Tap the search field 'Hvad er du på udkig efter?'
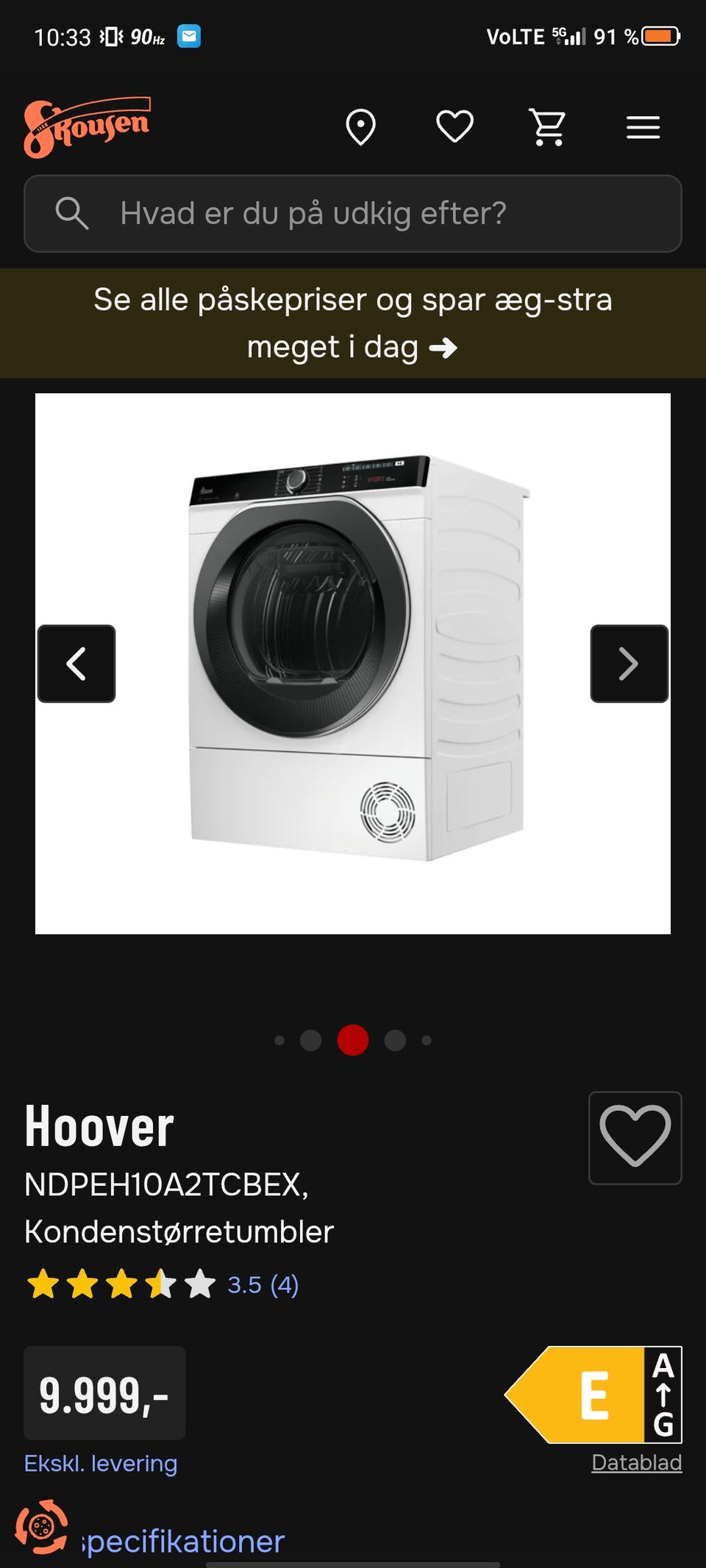The height and width of the screenshot is (1568, 706). (353, 213)
